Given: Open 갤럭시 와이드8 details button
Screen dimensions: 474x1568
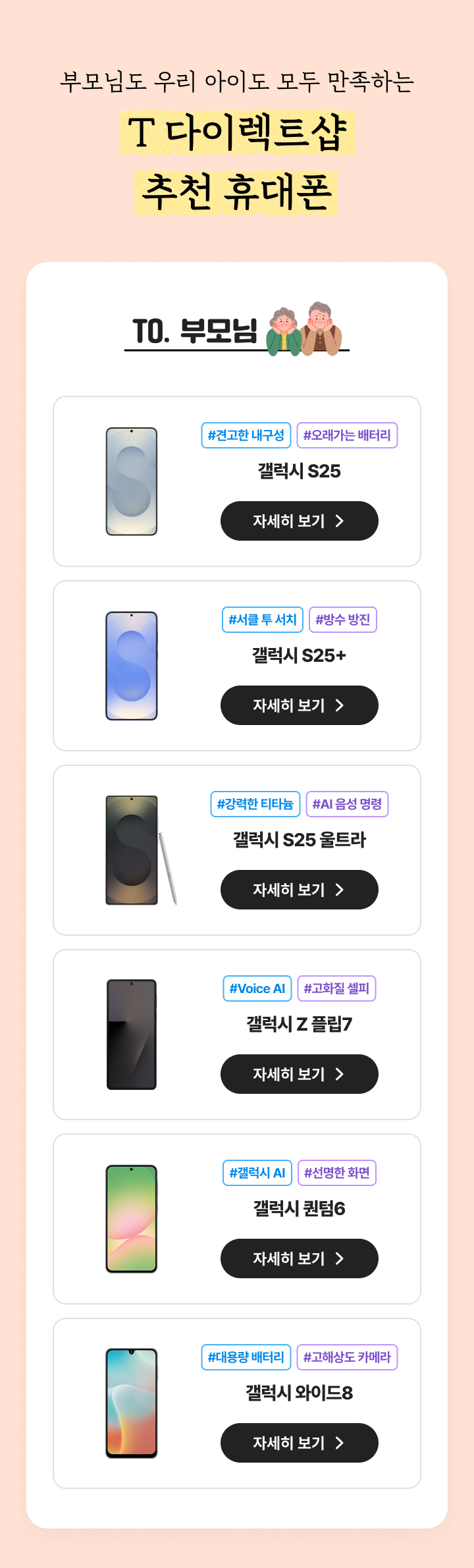Looking at the screenshot, I should pos(299,1443).
